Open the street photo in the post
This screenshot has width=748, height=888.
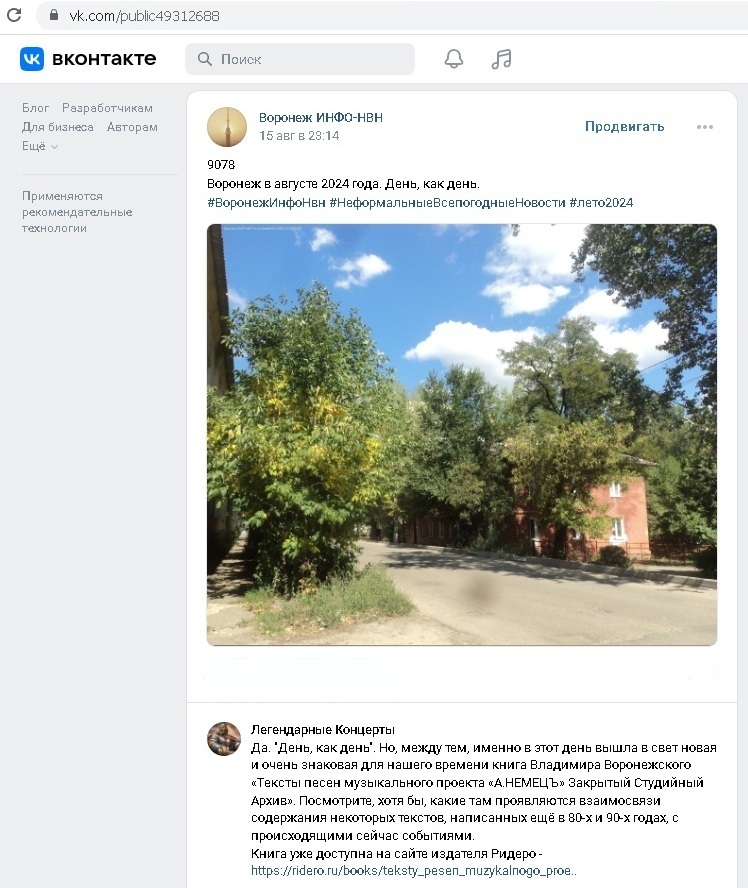(x=461, y=435)
